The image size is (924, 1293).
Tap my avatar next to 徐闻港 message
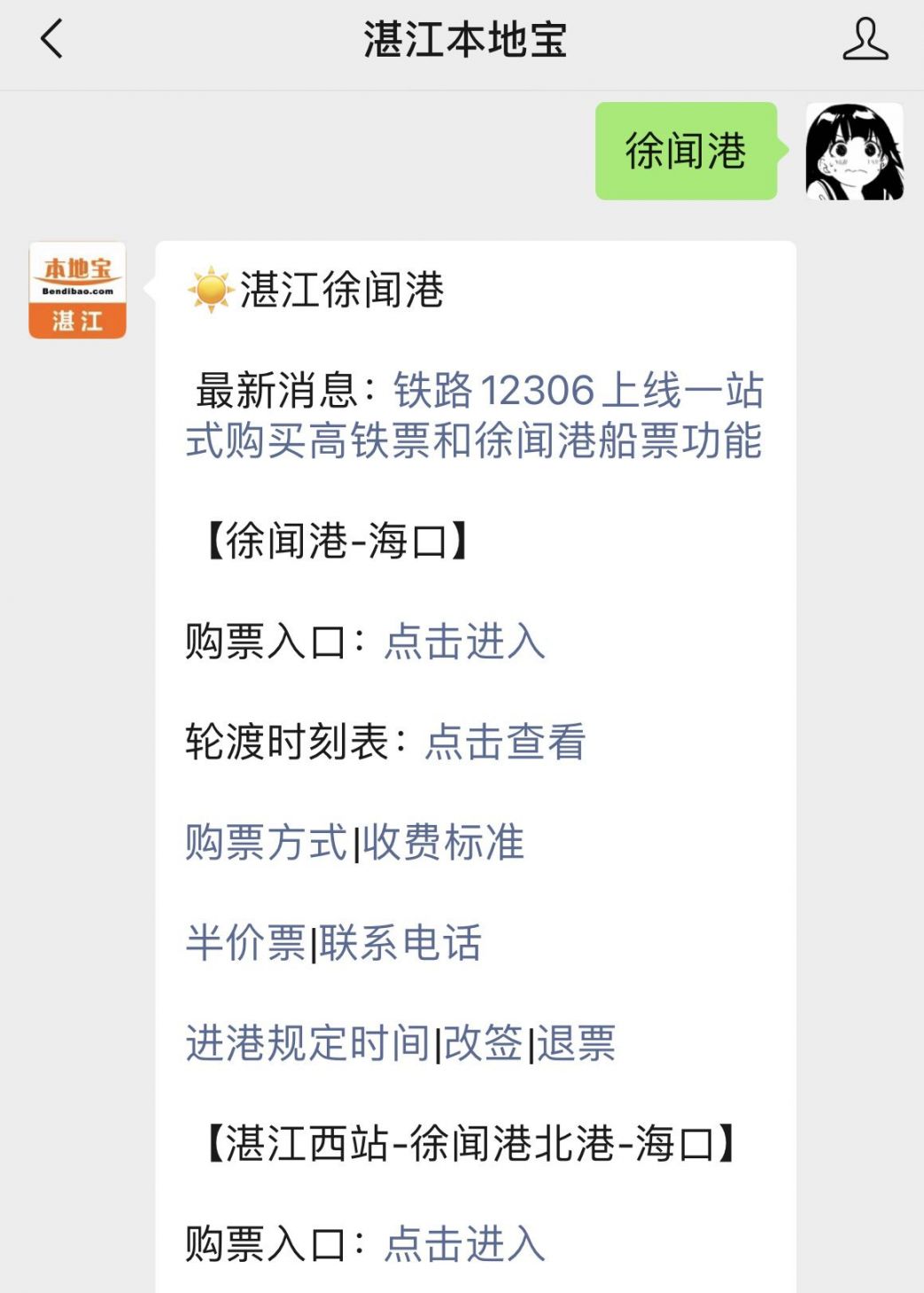pyautogui.click(x=854, y=152)
